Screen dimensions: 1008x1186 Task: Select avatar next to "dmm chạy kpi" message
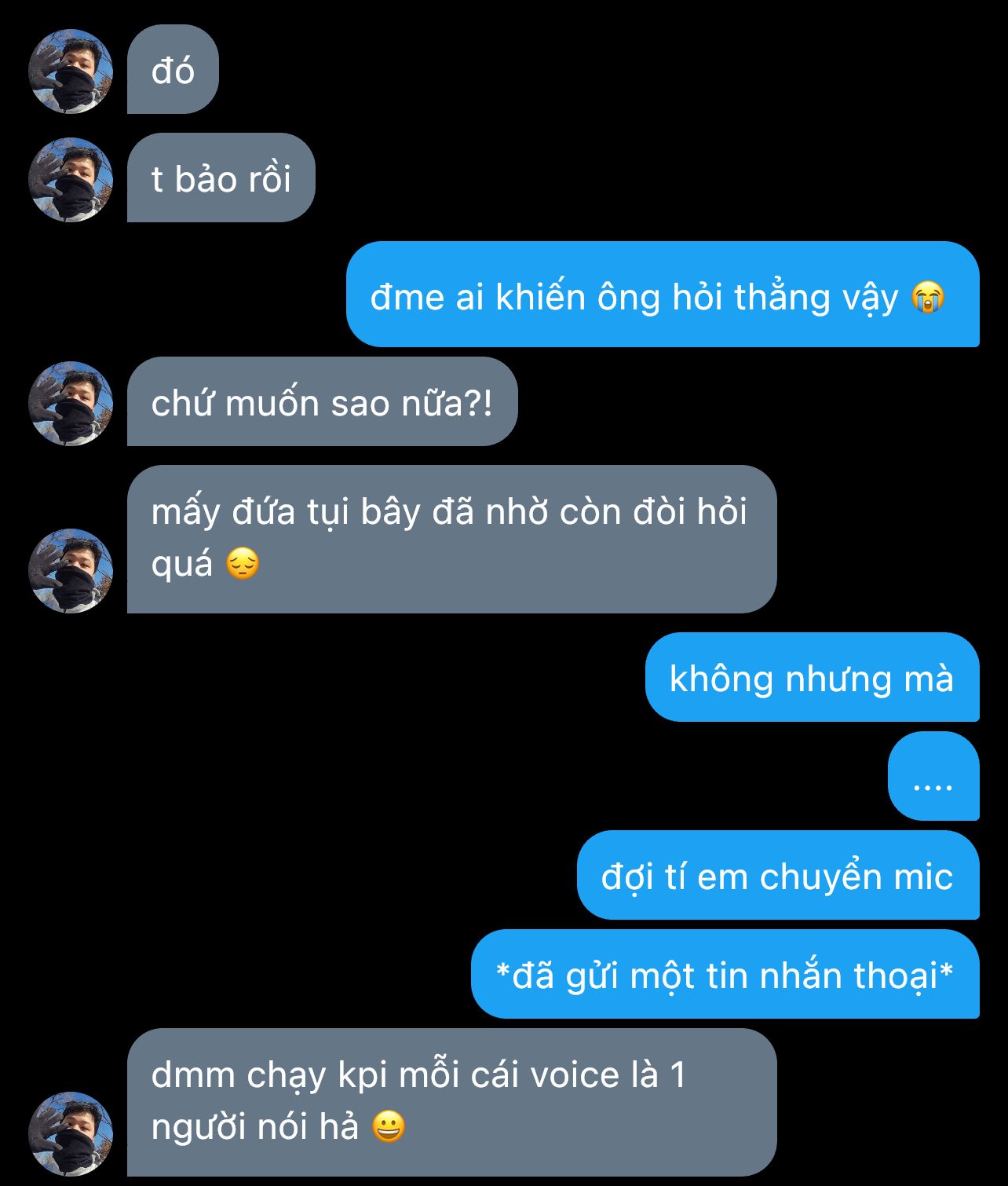coord(71,1133)
